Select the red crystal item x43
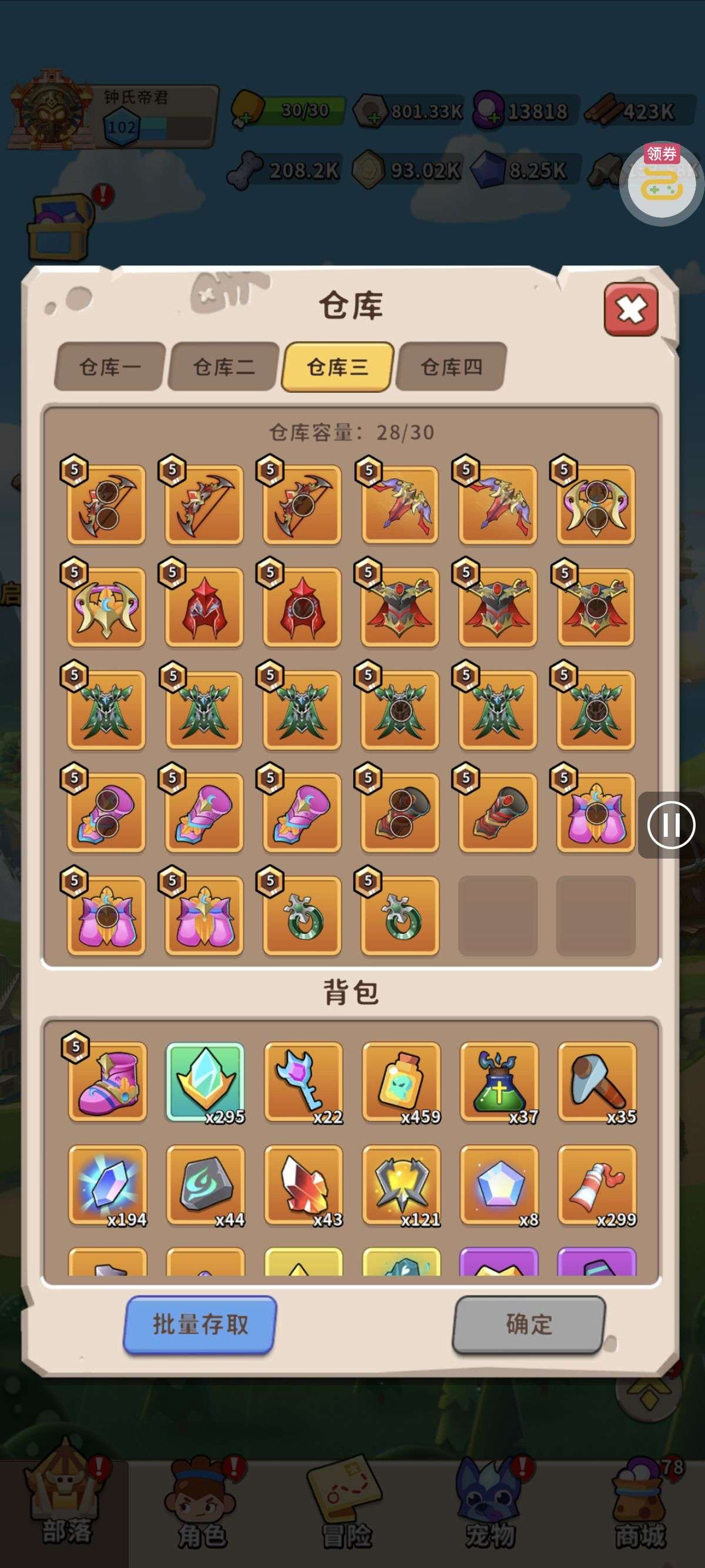The width and height of the screenshot is (705, 1568). click(303, 1184)
